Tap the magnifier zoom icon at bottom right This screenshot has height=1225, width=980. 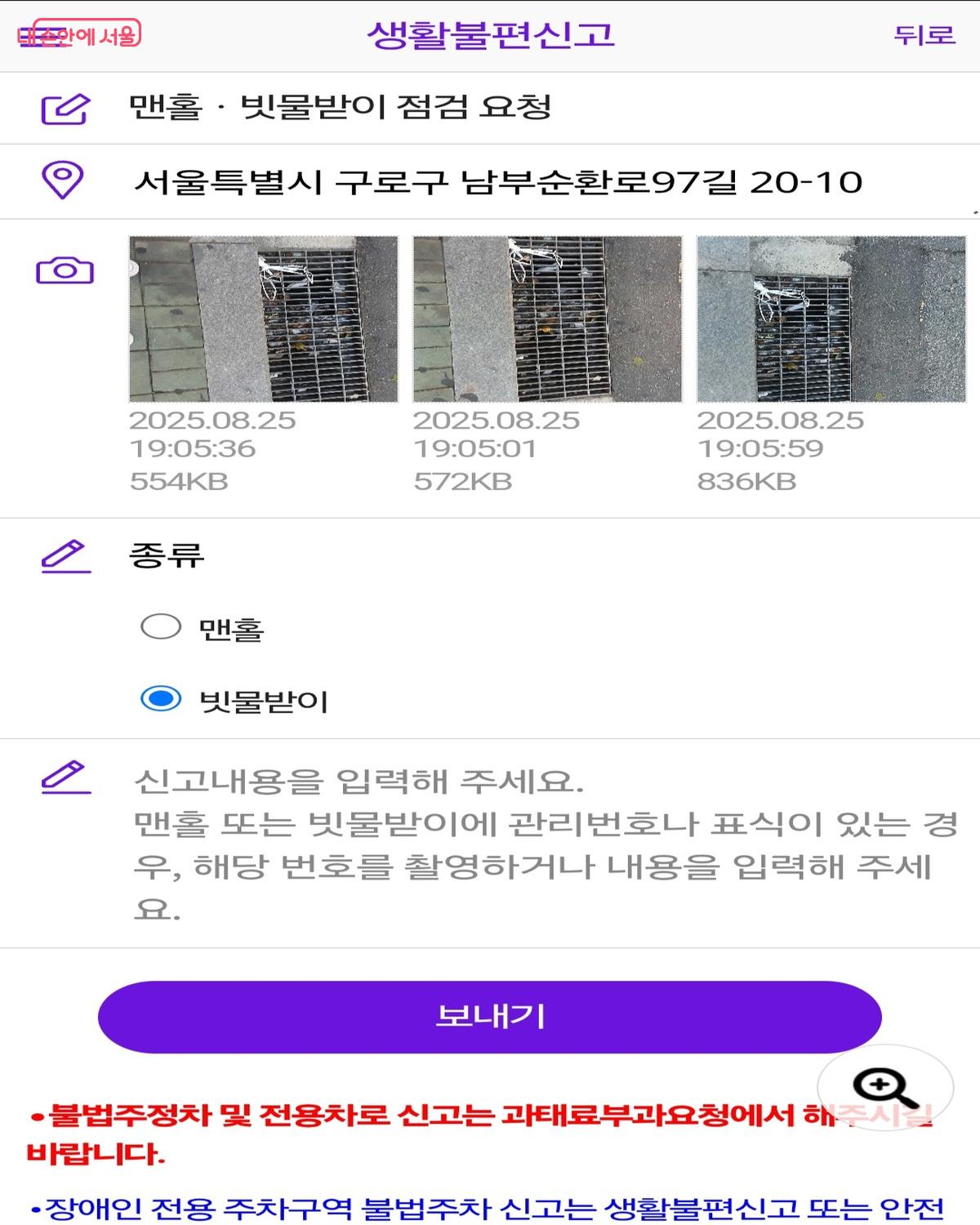pyautogui.click(x=880, y=1085)
